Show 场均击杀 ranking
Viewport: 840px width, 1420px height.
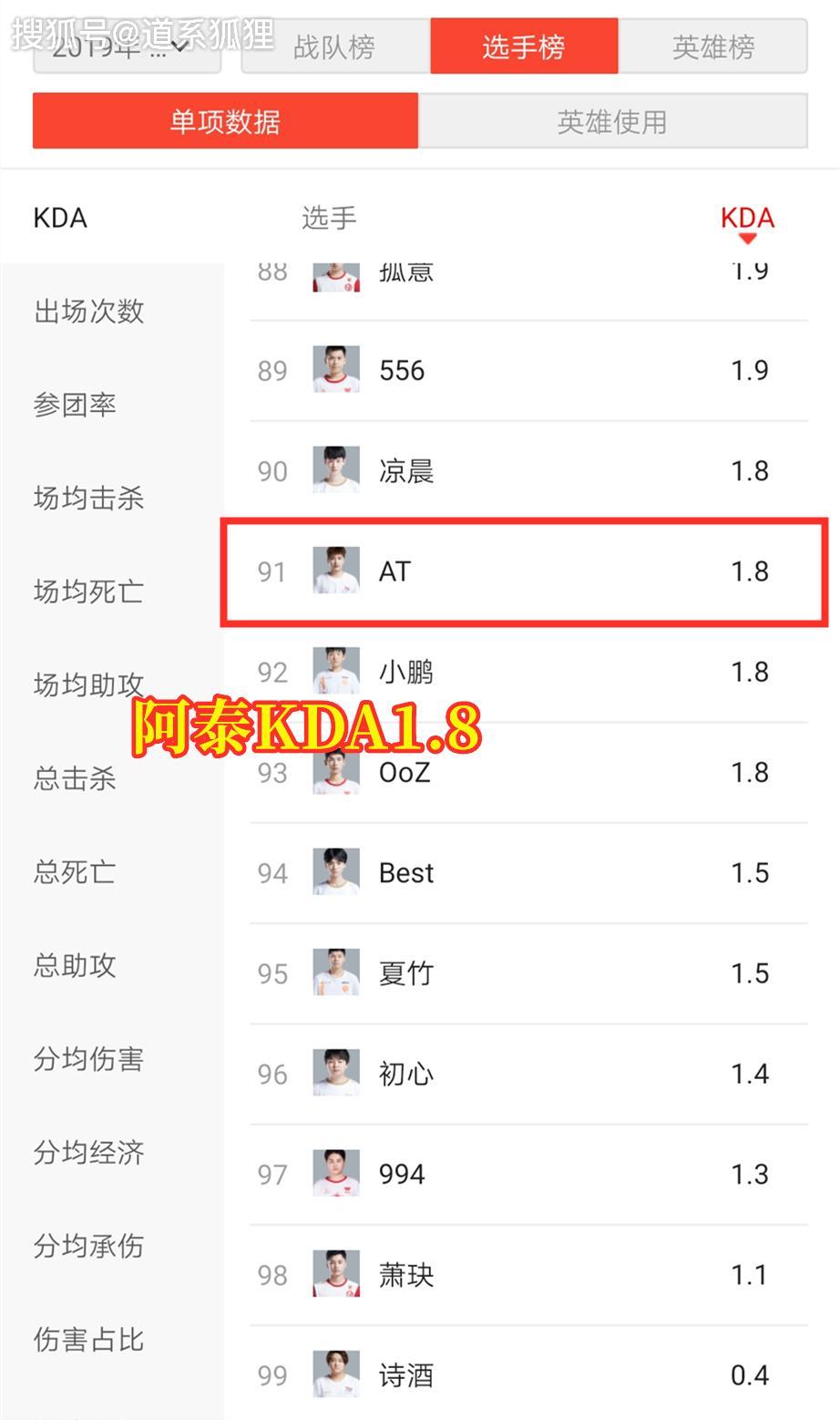[x=89, y=499]
